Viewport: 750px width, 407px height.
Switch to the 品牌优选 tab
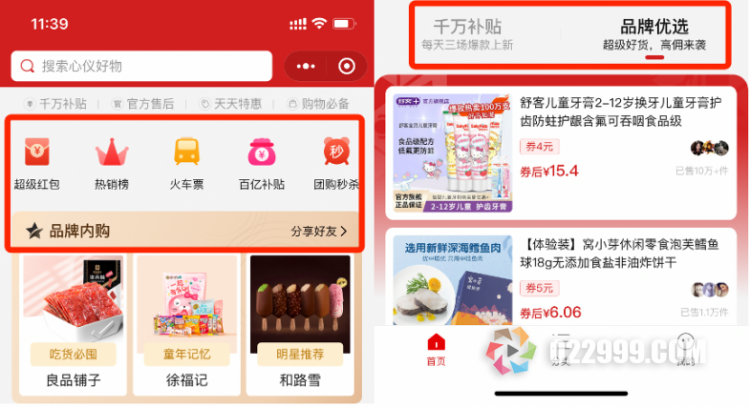pyautogui.click(x=654, y=33)
